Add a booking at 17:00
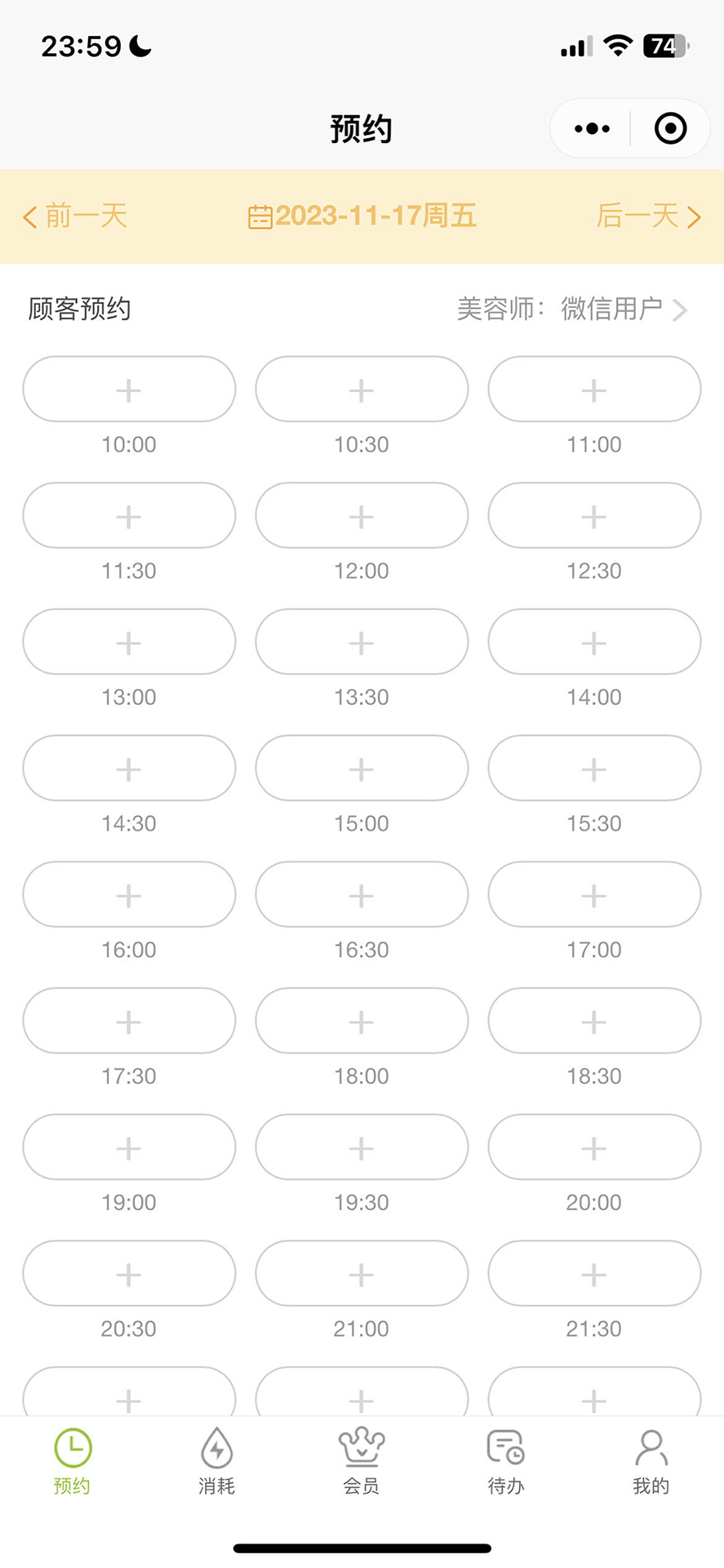This screenshot has height=1568, width=724. coord(594,895)
